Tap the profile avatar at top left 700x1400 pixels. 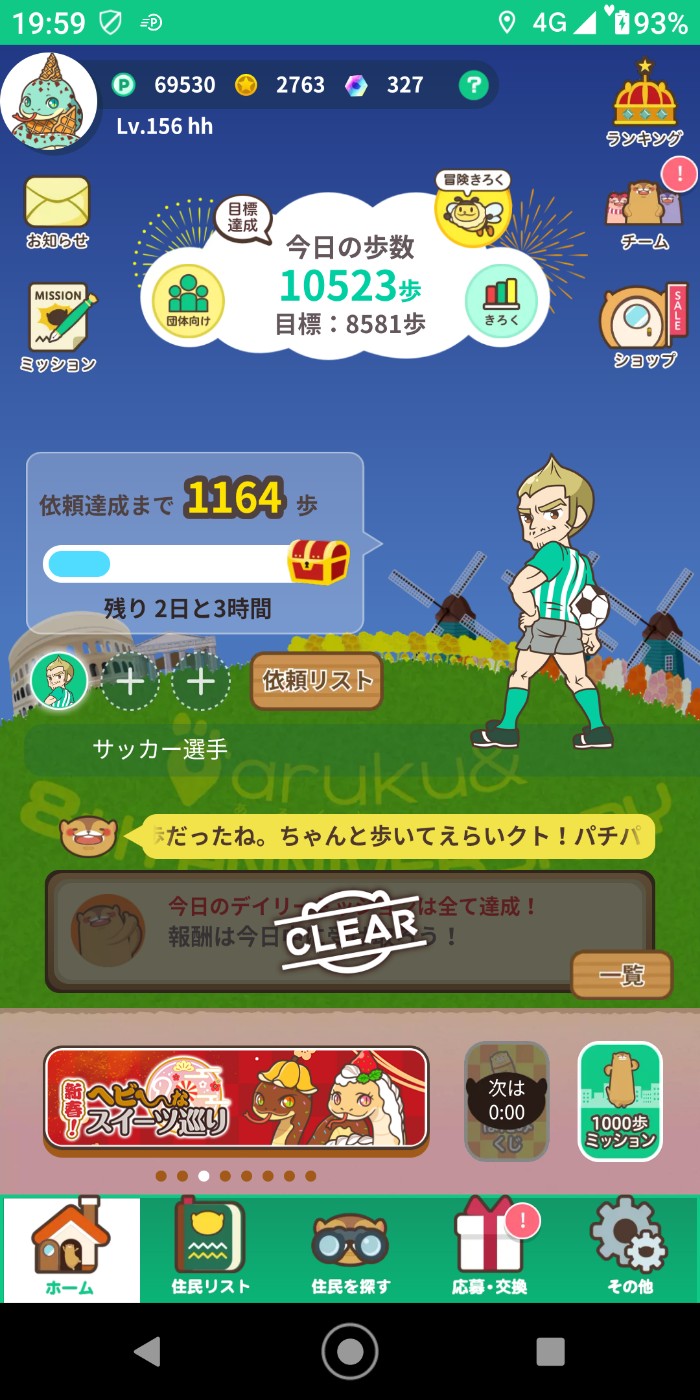tap(48, 100)
